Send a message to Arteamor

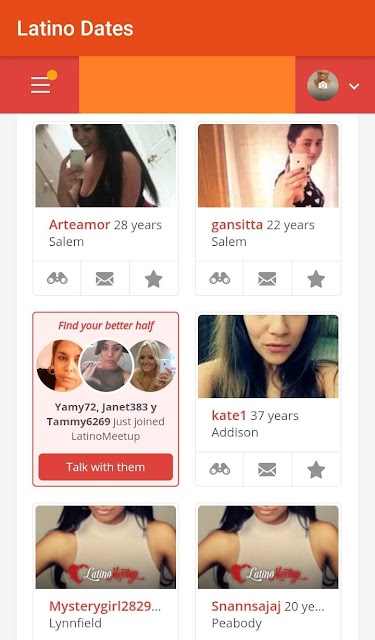click(105, 279)
